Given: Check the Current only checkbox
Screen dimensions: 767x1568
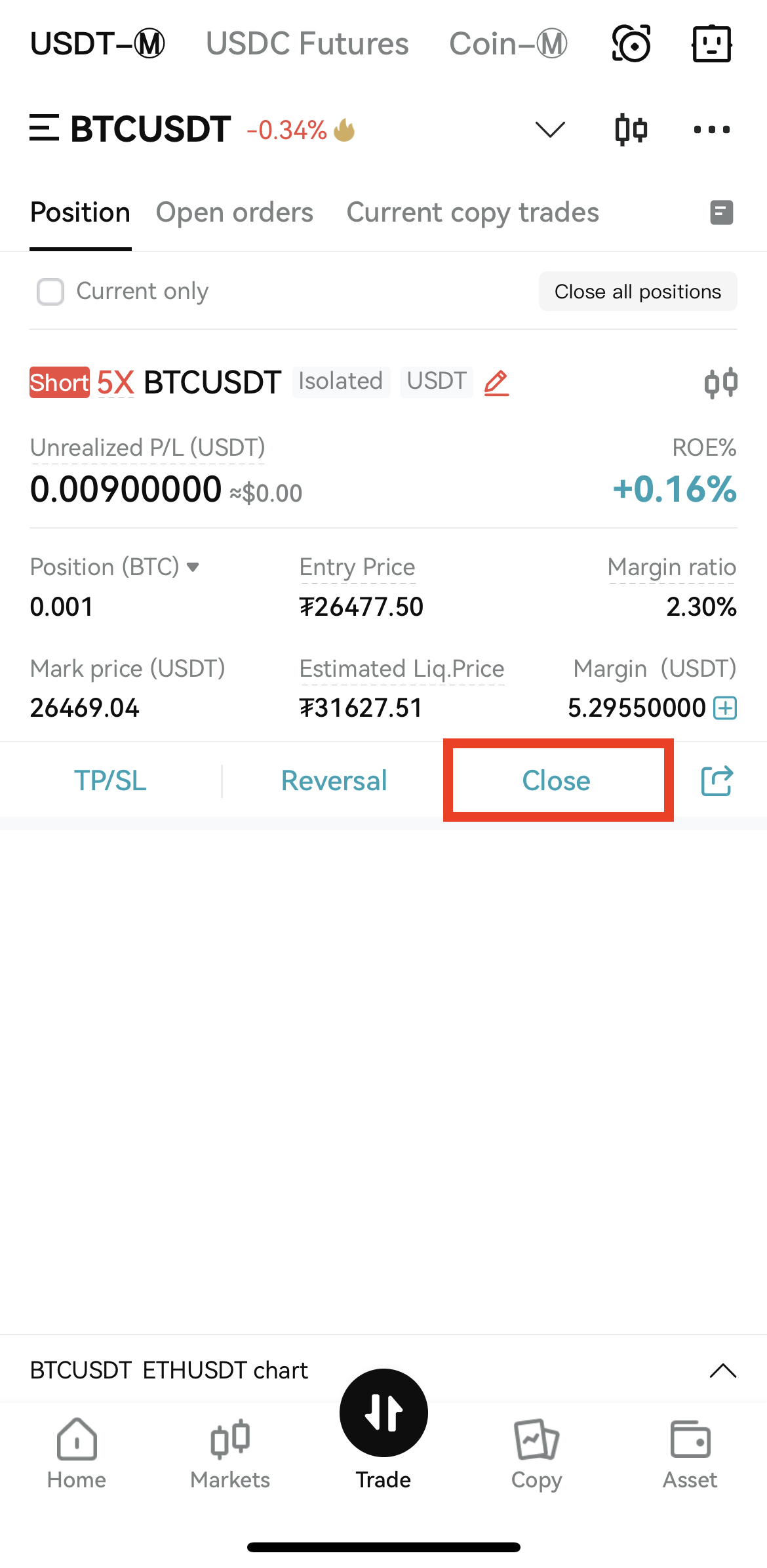Looking at the screenshot, I should coord(50,292).
